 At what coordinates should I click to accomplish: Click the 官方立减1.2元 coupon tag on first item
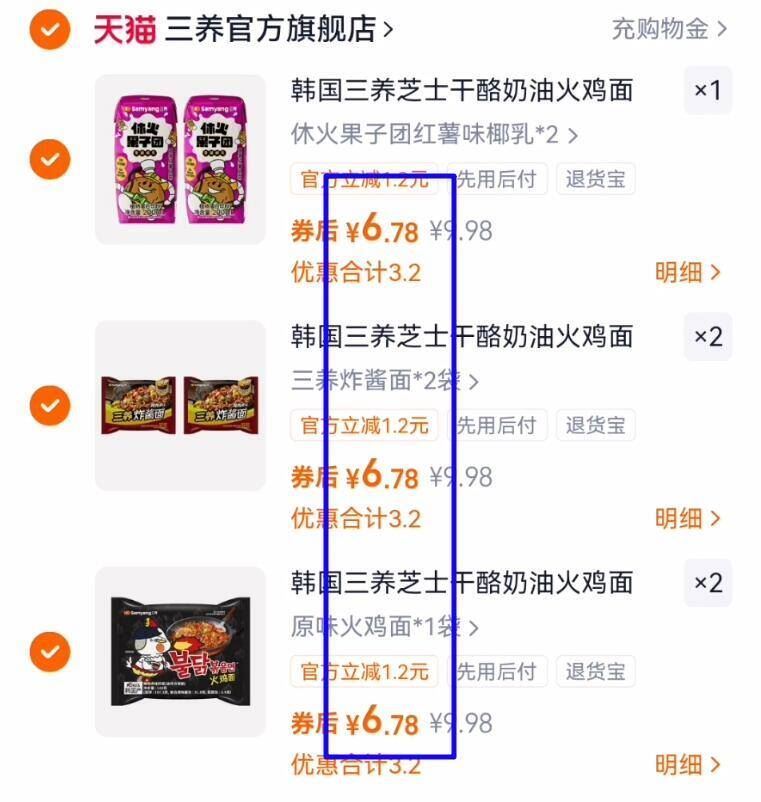pos(363,178)
